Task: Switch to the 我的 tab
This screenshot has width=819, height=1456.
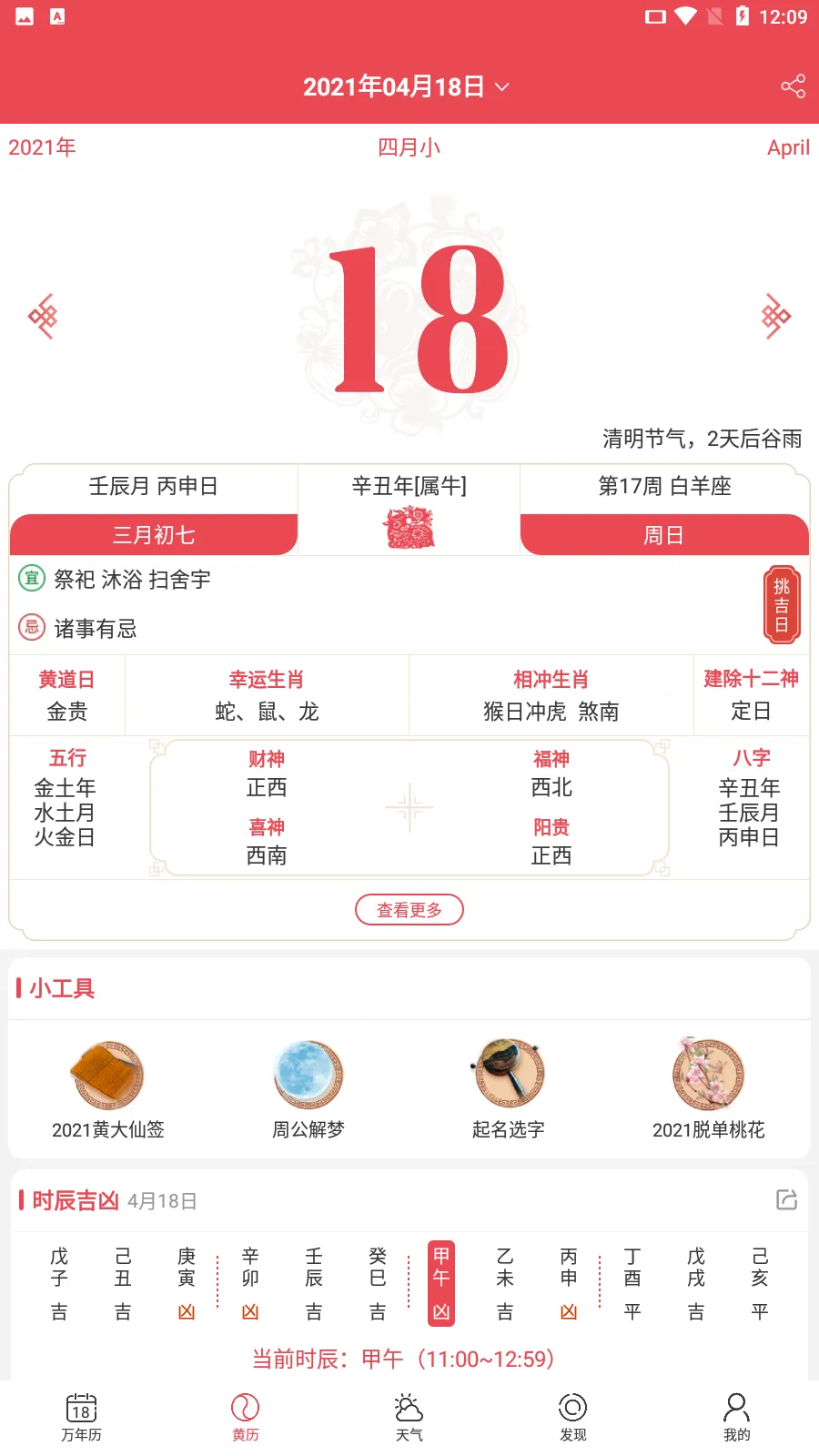Action: (737, 1417)
